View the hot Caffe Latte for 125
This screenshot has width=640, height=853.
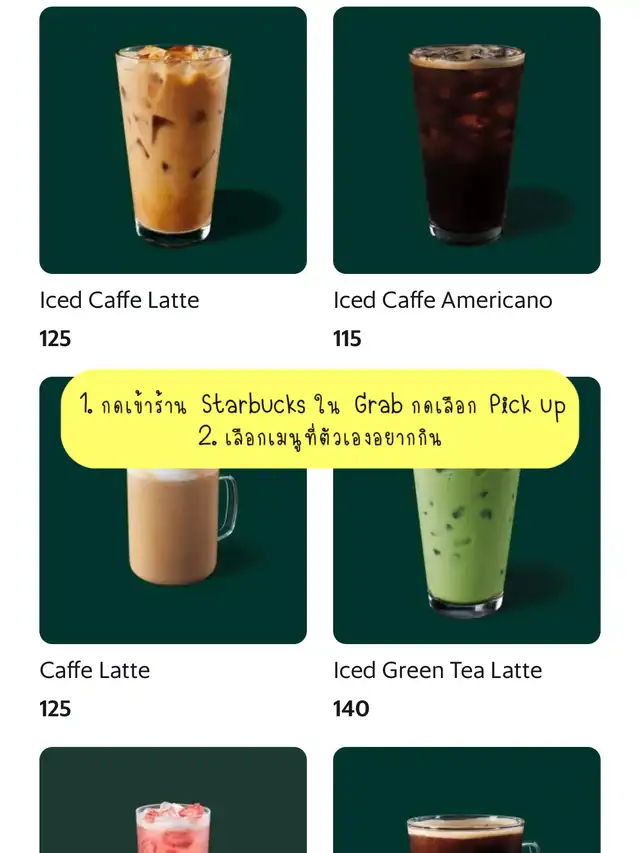pyautogui.click(x=173, y=560)
